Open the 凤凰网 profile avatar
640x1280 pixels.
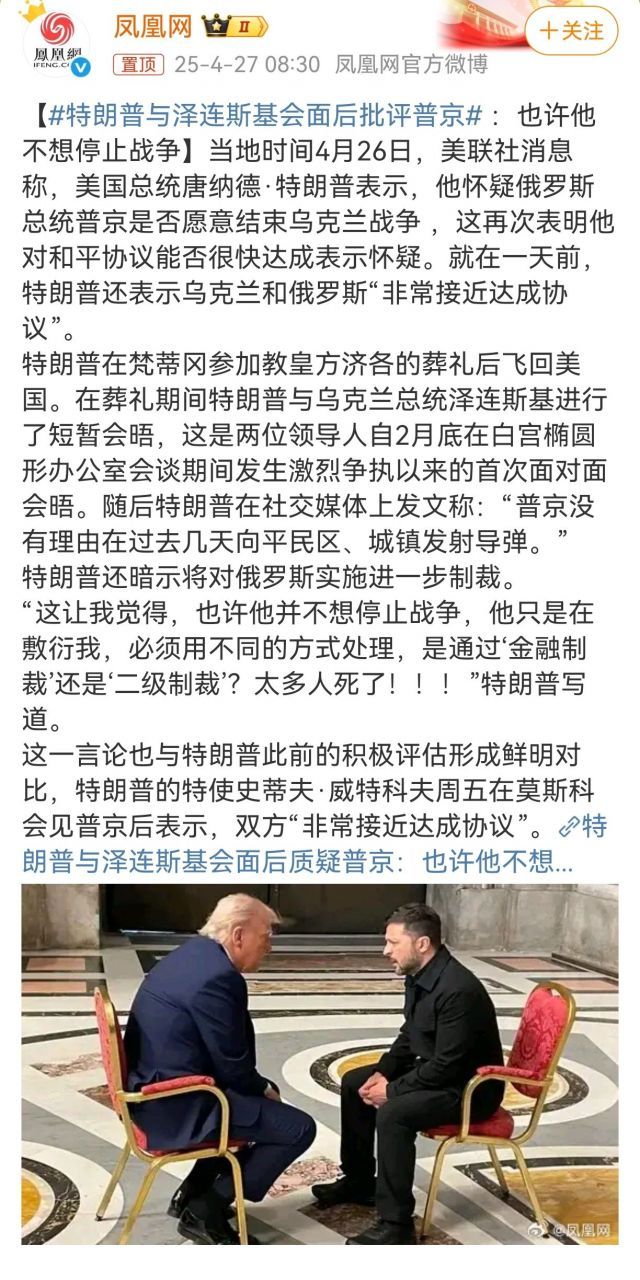pyautogui.click(x=57, y=42)
